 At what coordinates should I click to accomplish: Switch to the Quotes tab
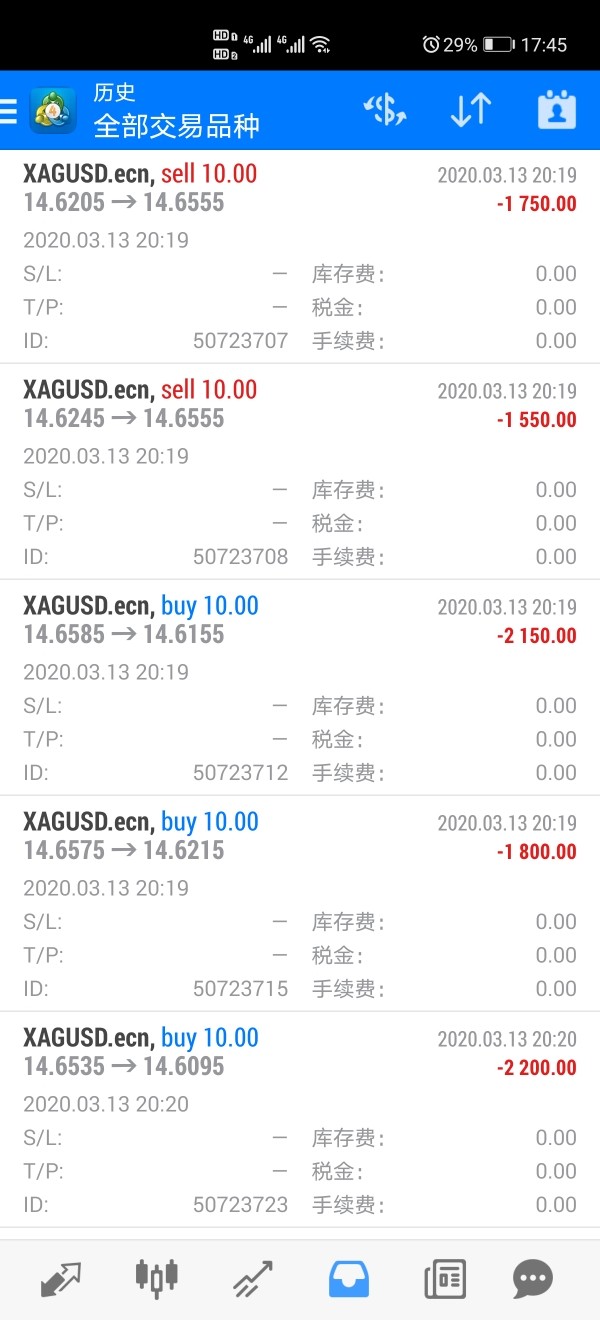pyautogui.click(x=60, y=1277)
